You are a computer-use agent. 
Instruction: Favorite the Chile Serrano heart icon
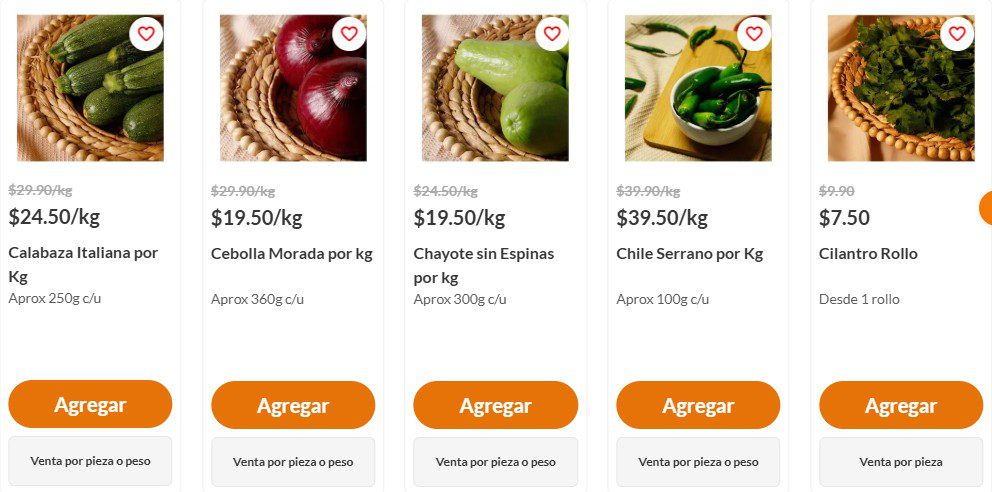pos(754,34)
